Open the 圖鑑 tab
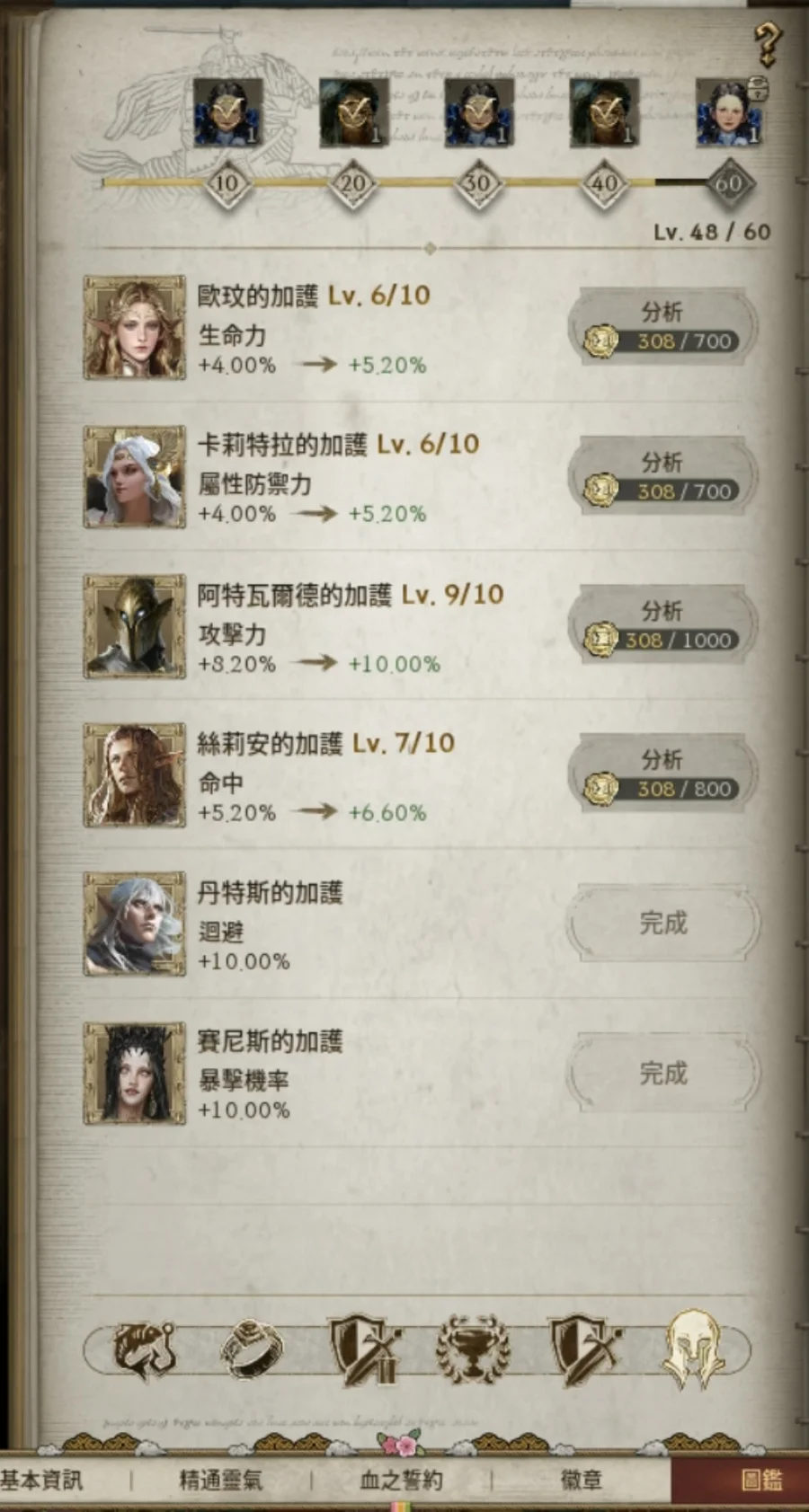Image resolution: width=809 pixels, height=1512 pixels. tap(760, 1480)
